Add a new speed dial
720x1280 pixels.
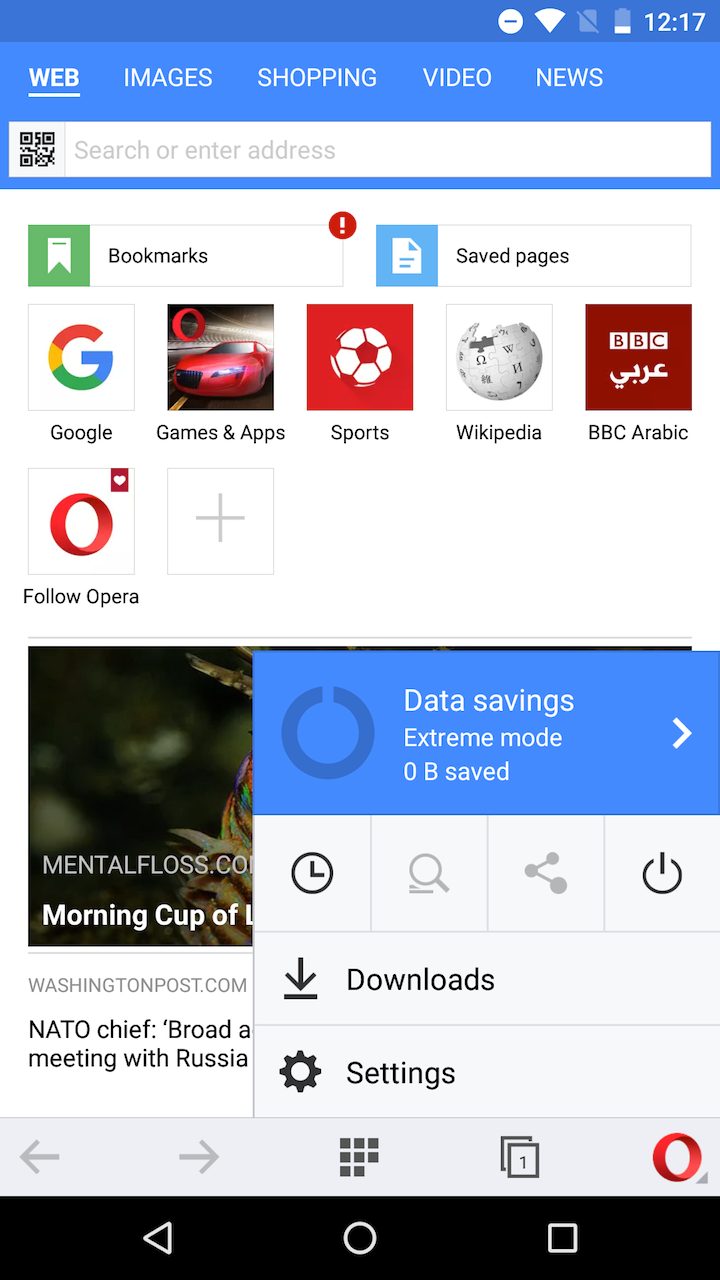[220, 521]
